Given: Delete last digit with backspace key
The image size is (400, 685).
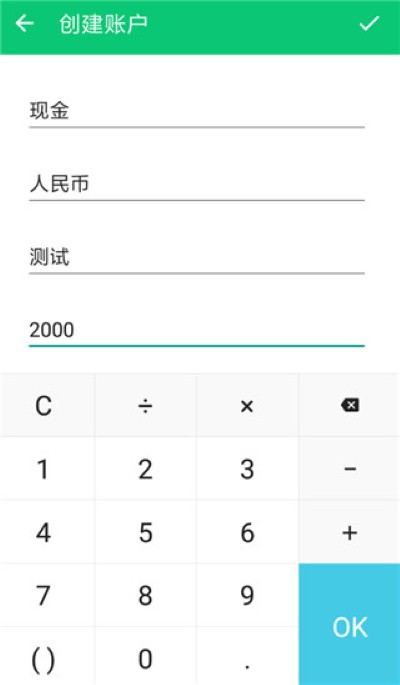Looking at the screenshot, I should coord(349,405).
